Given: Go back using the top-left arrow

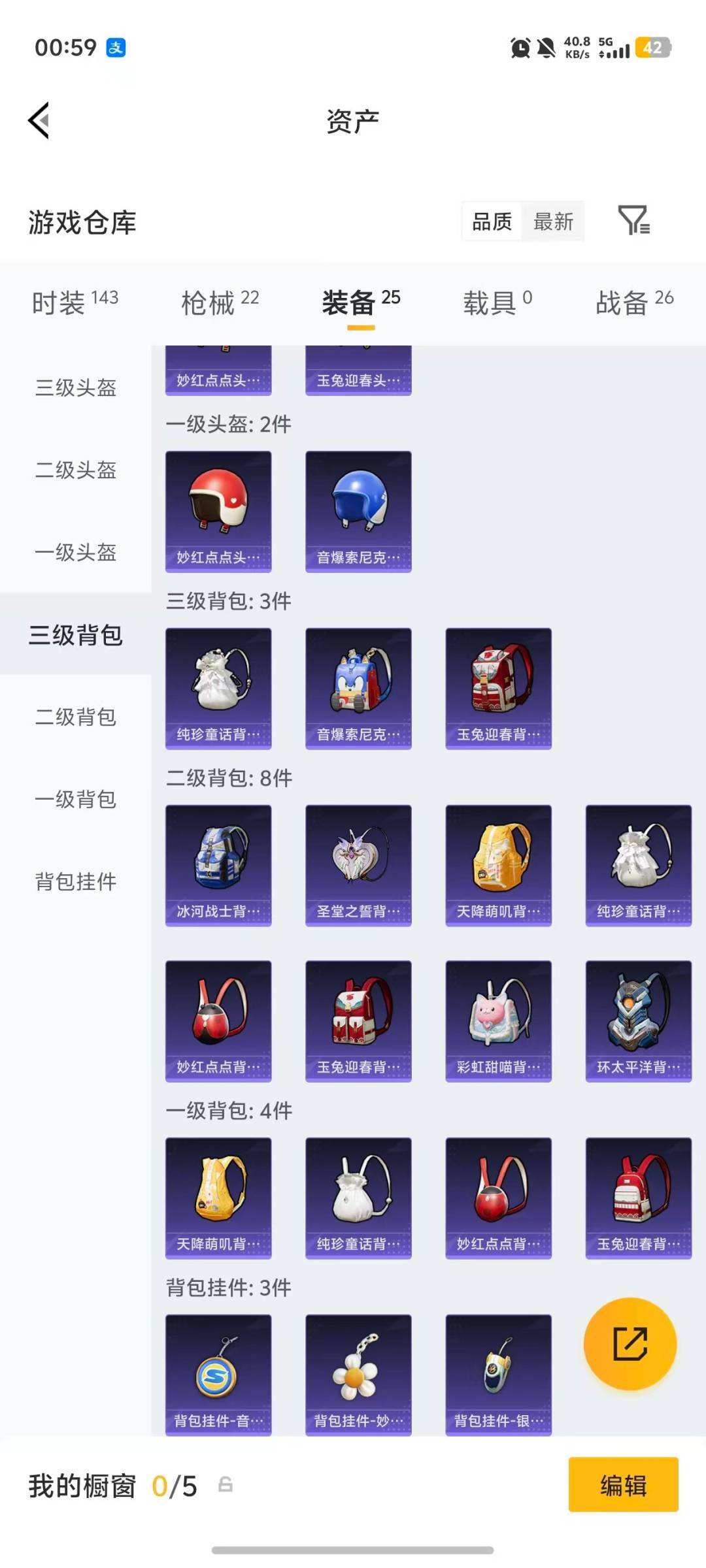Looking at the screenshot, I should pos(39,121).
